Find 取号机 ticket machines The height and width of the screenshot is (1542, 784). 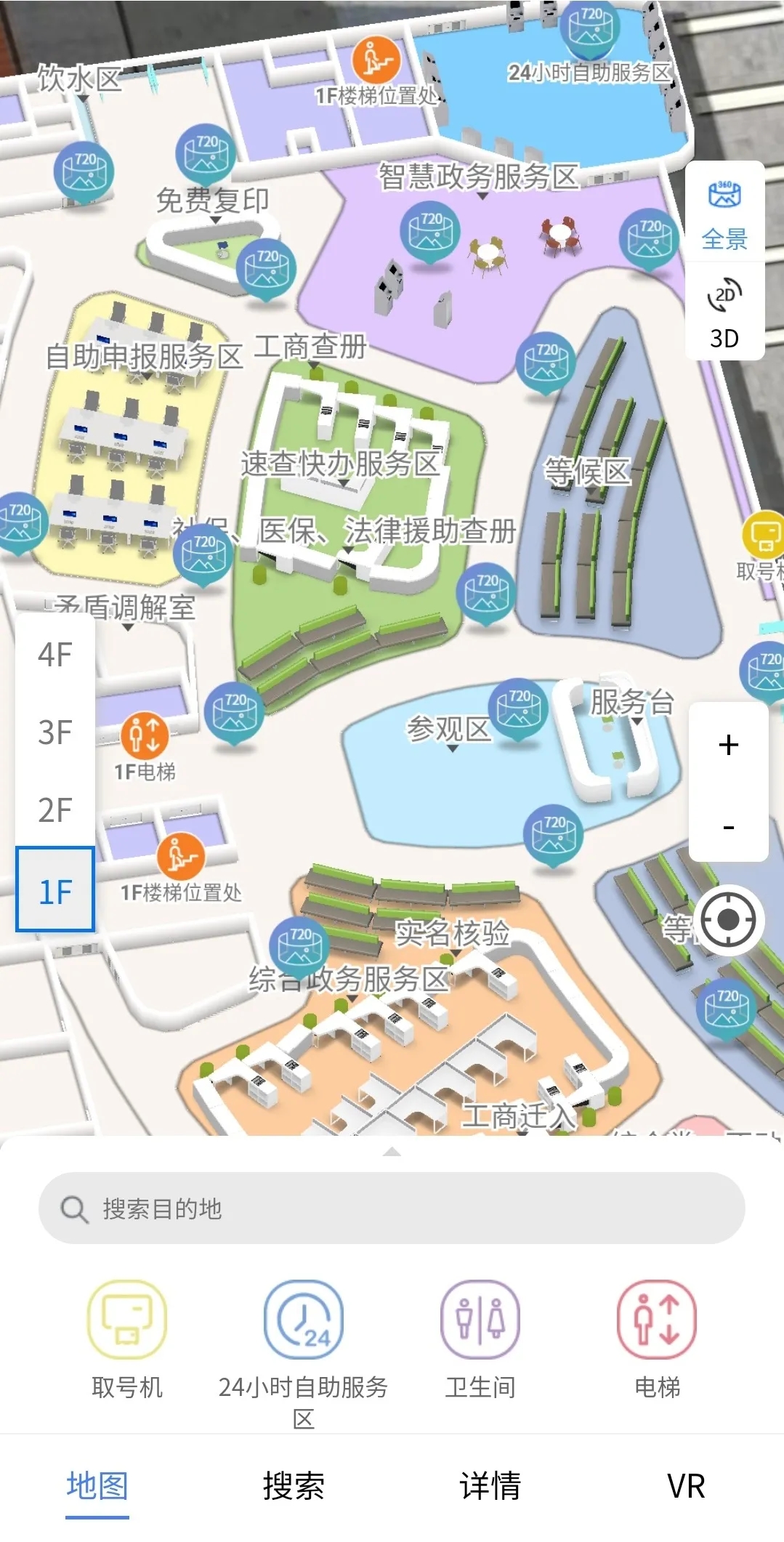tap(127, 1339)
